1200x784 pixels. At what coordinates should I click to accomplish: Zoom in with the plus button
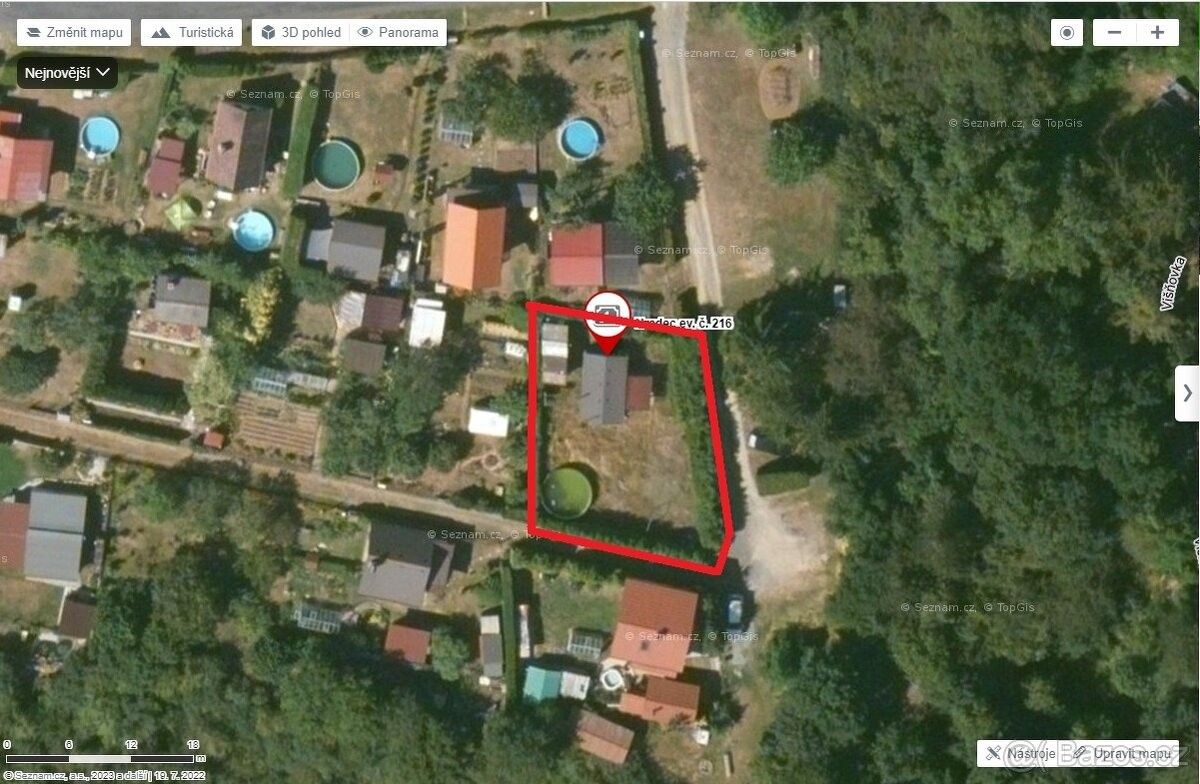pos(1157,32)
